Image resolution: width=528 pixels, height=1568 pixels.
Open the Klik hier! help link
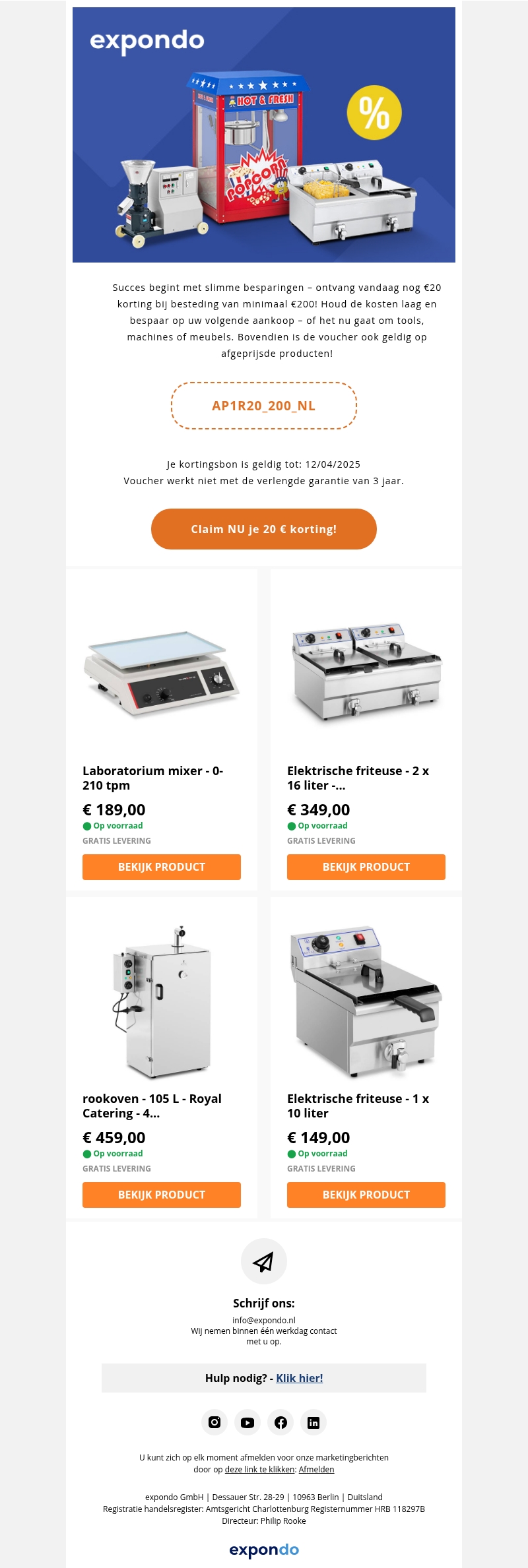tap(299, 1378)
